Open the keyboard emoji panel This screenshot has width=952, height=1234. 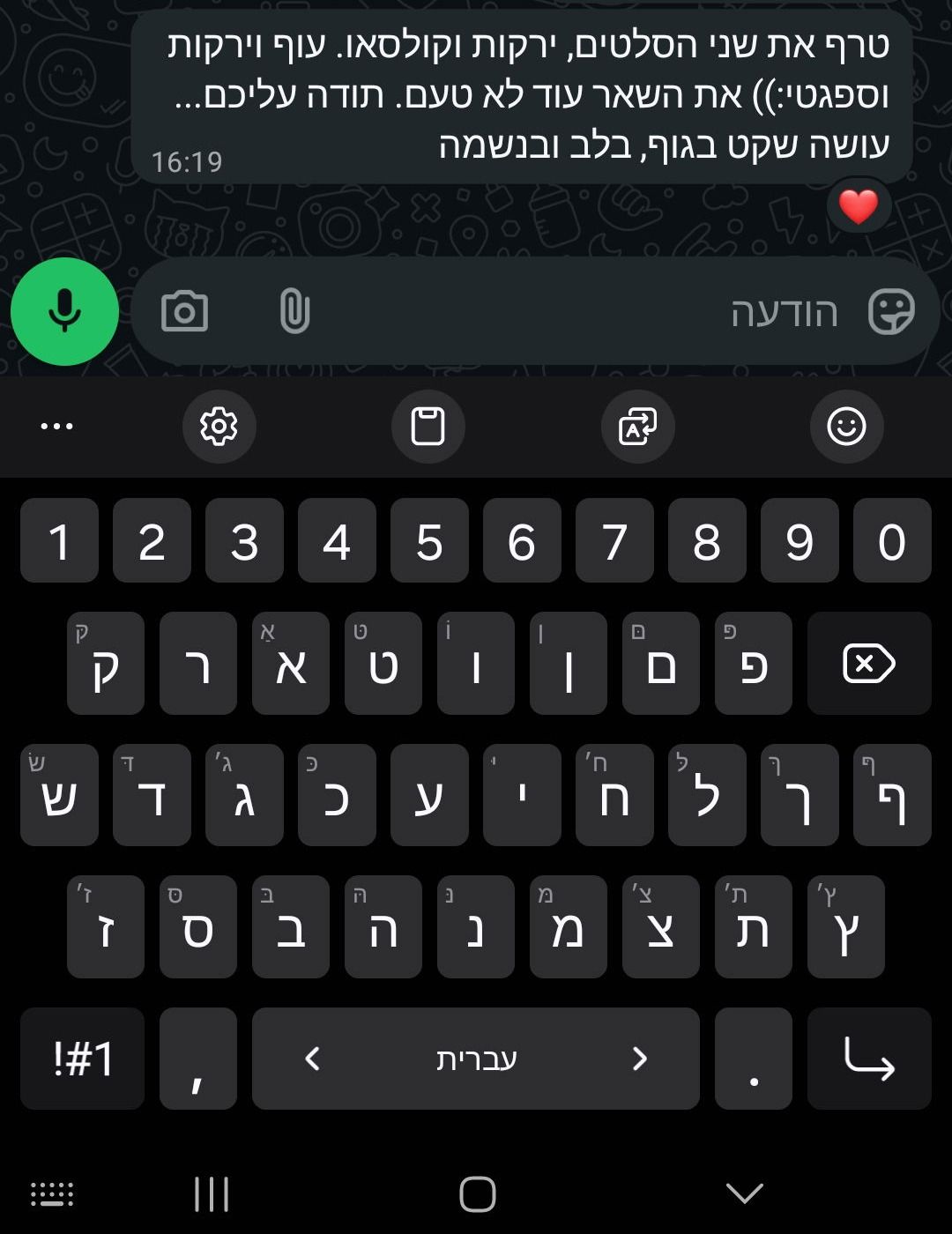pos(846,427)
